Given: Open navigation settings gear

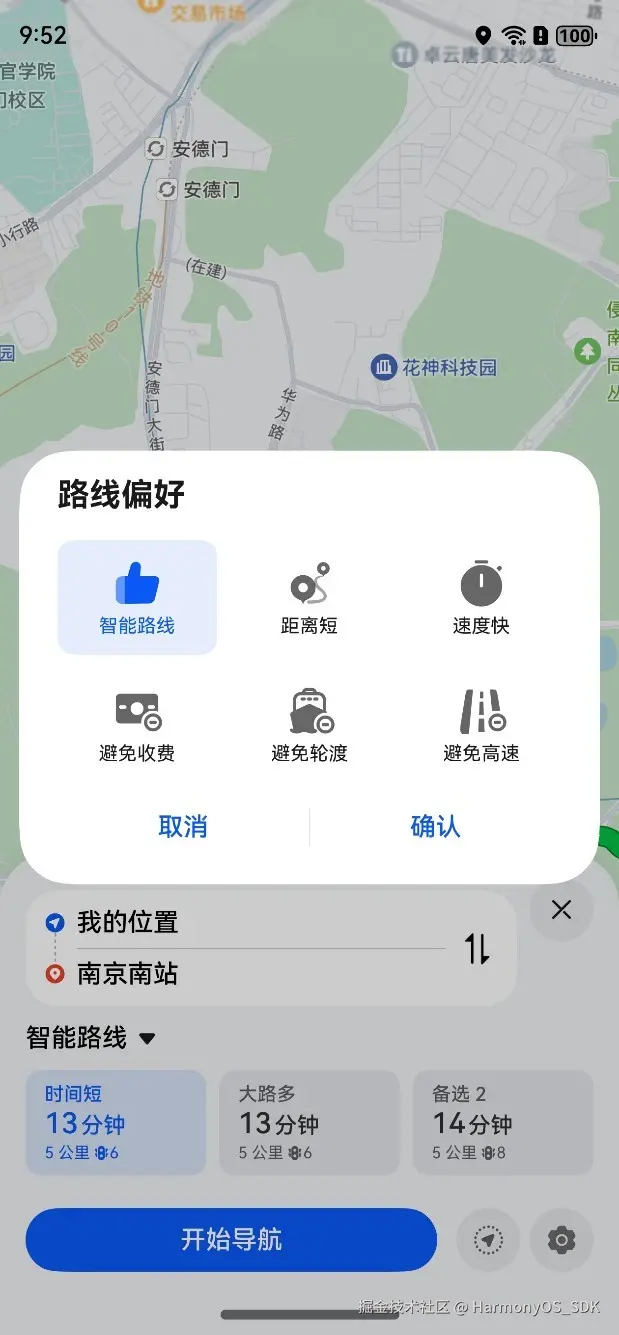Looking at the screenshot, I should (x=561, y=1241).
